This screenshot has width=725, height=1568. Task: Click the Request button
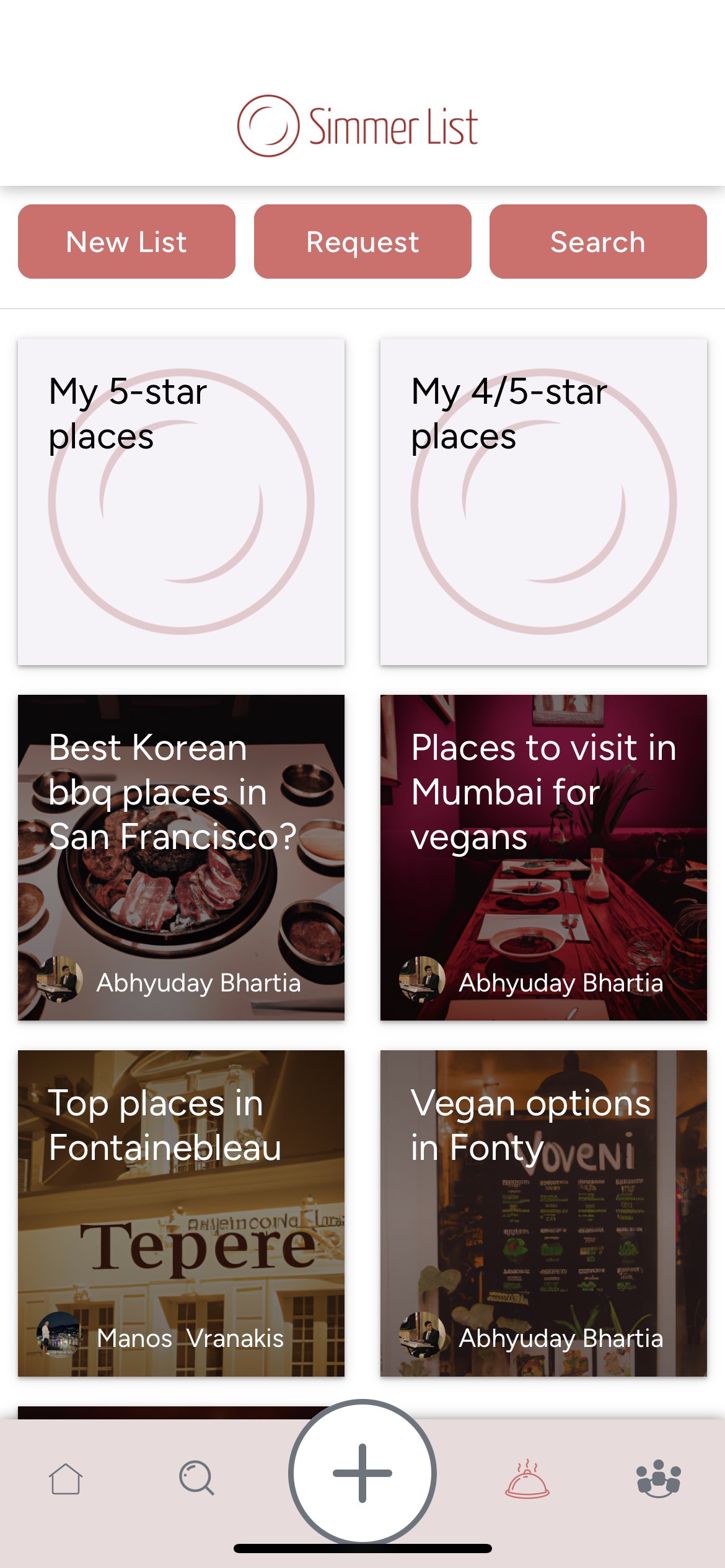(362, 242)
